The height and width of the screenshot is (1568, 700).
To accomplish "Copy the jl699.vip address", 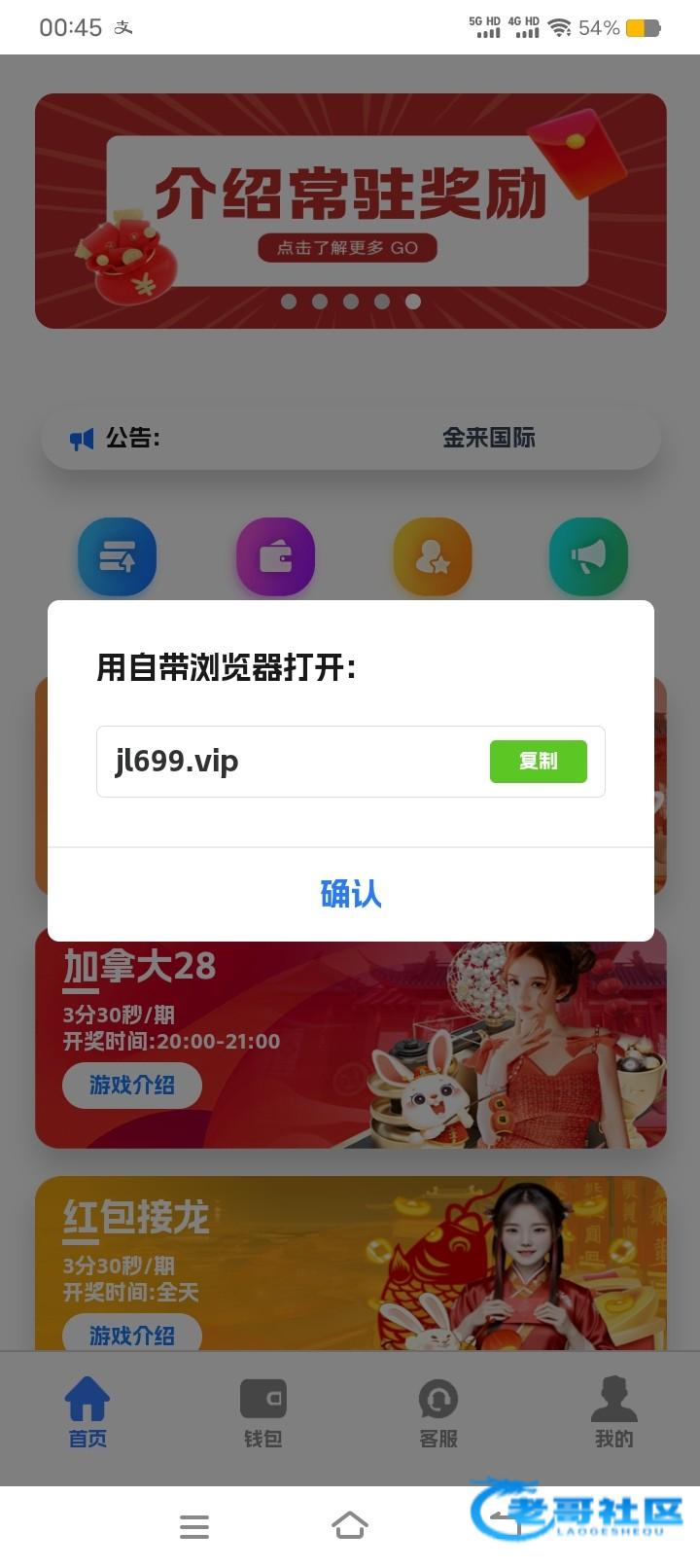I will coord(538,761).
